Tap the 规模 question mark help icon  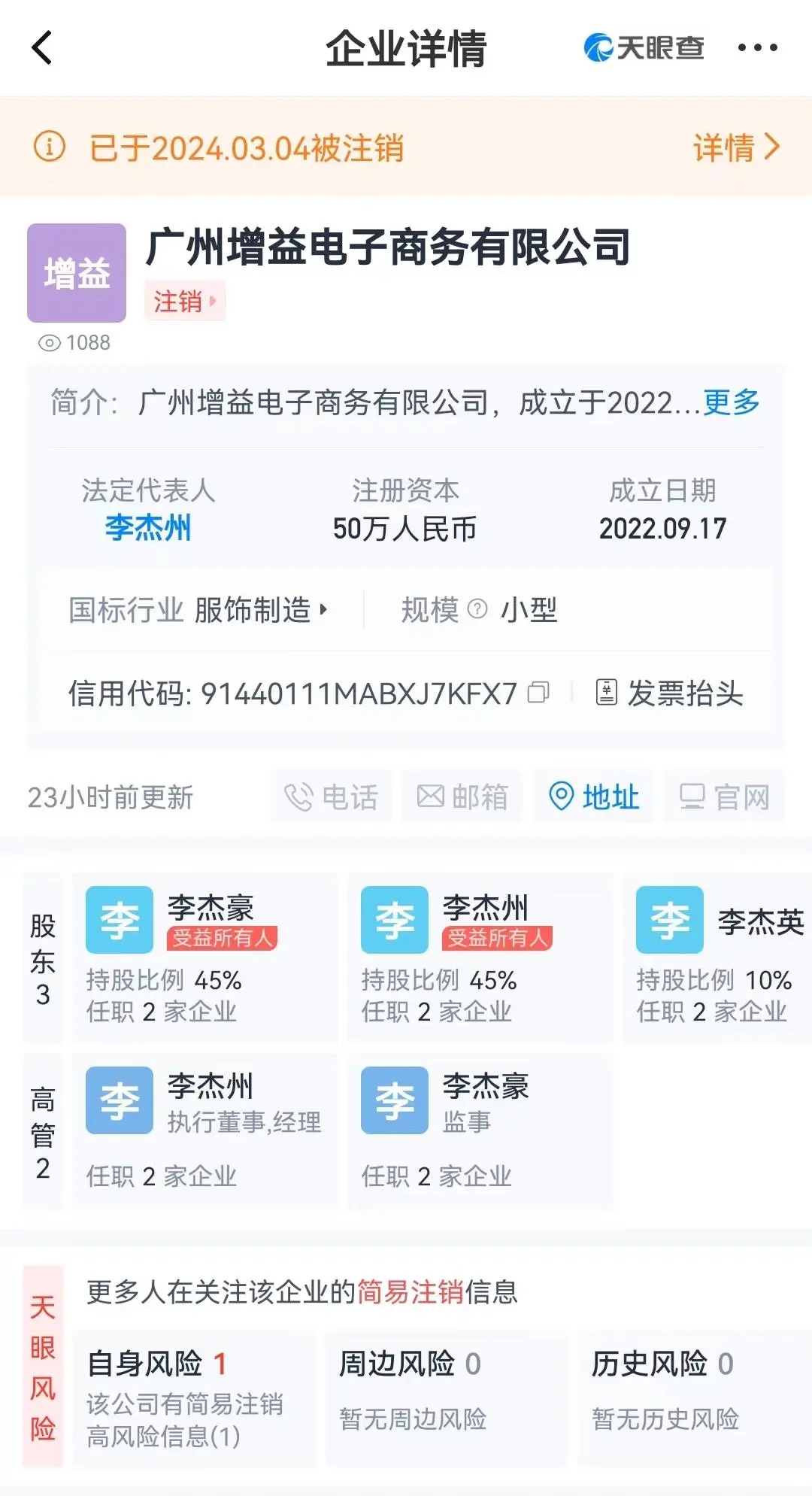click(477, 608)
